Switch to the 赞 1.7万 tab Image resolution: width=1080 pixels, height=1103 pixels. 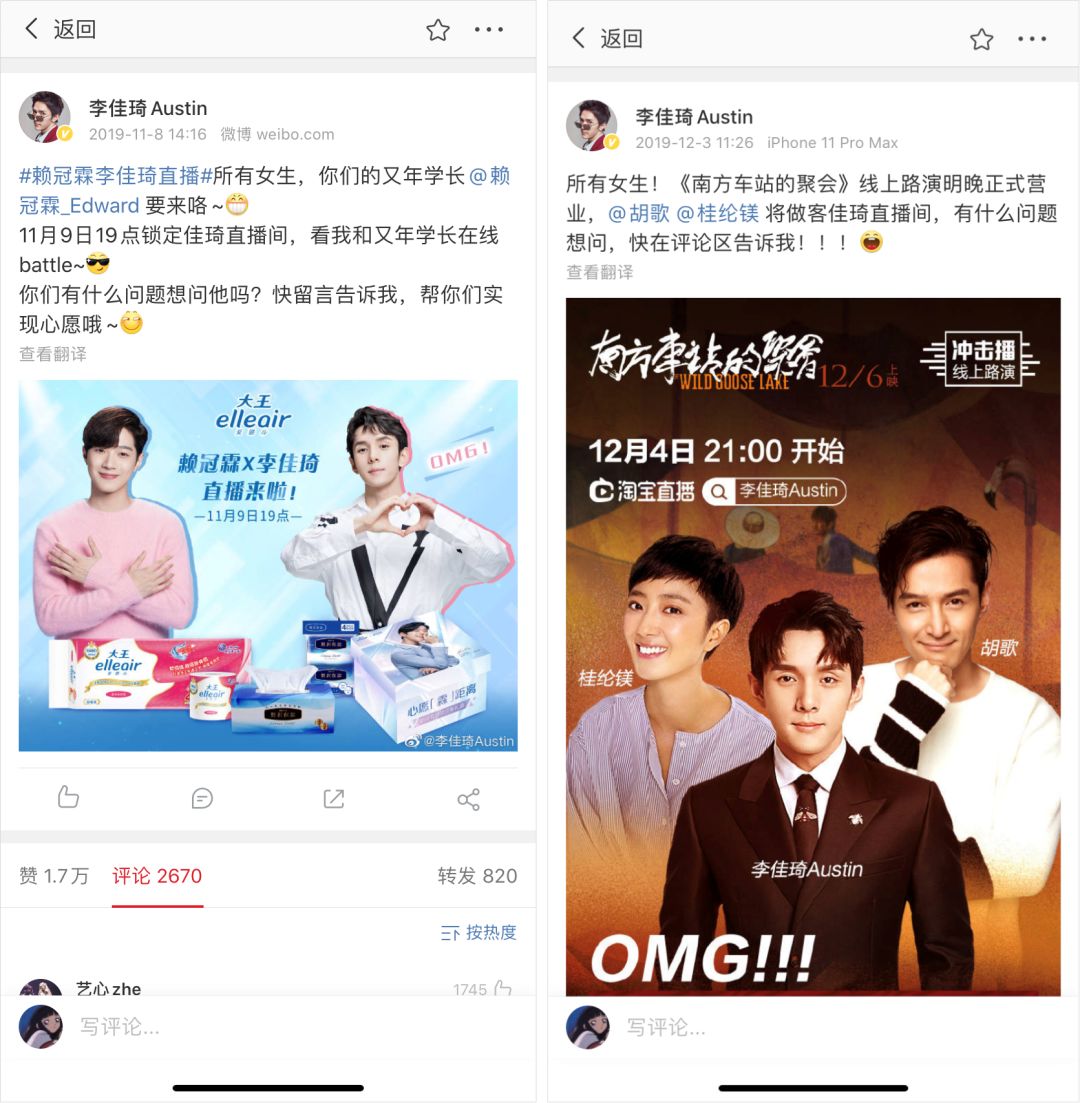pyautogui.click(x=54, y=876)
